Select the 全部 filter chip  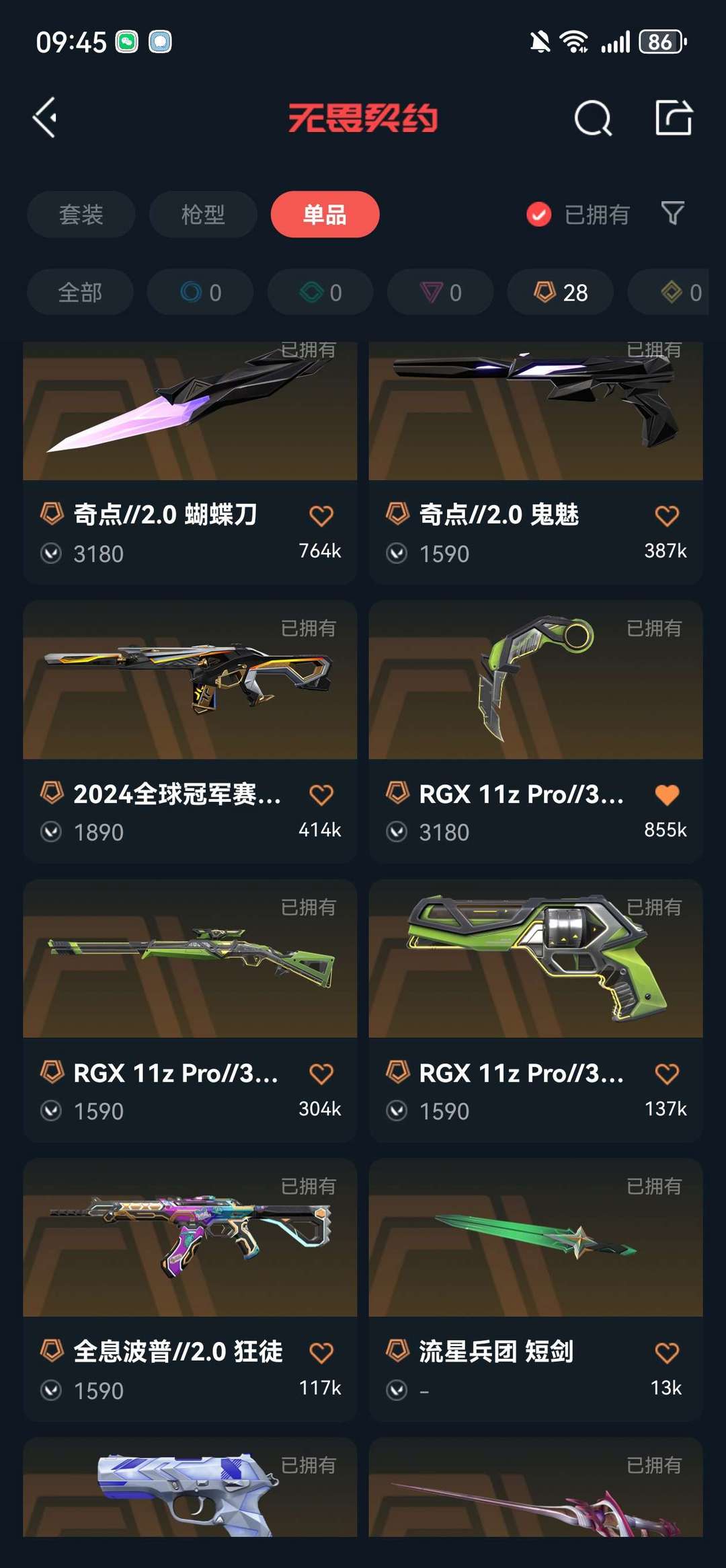[x=80, y=293]
